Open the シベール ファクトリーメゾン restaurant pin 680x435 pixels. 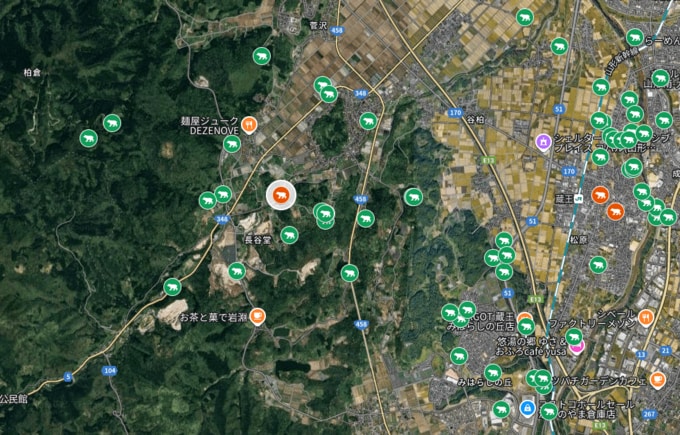coord(646,317)
